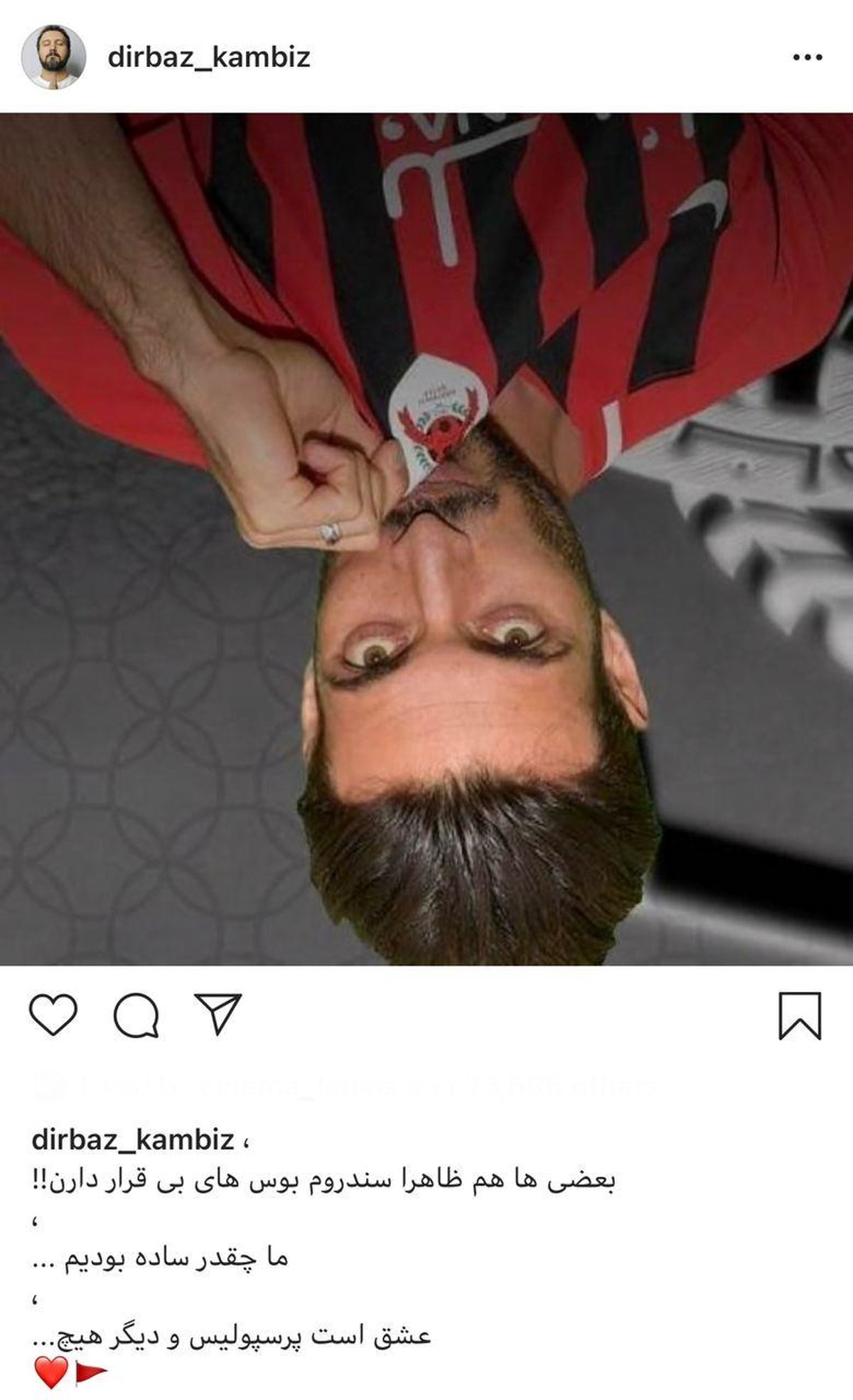Viewport: 853px width, 1400px height.
Task: Bookmark this post
Action: pyautogui.click(x=800, y=1016)
